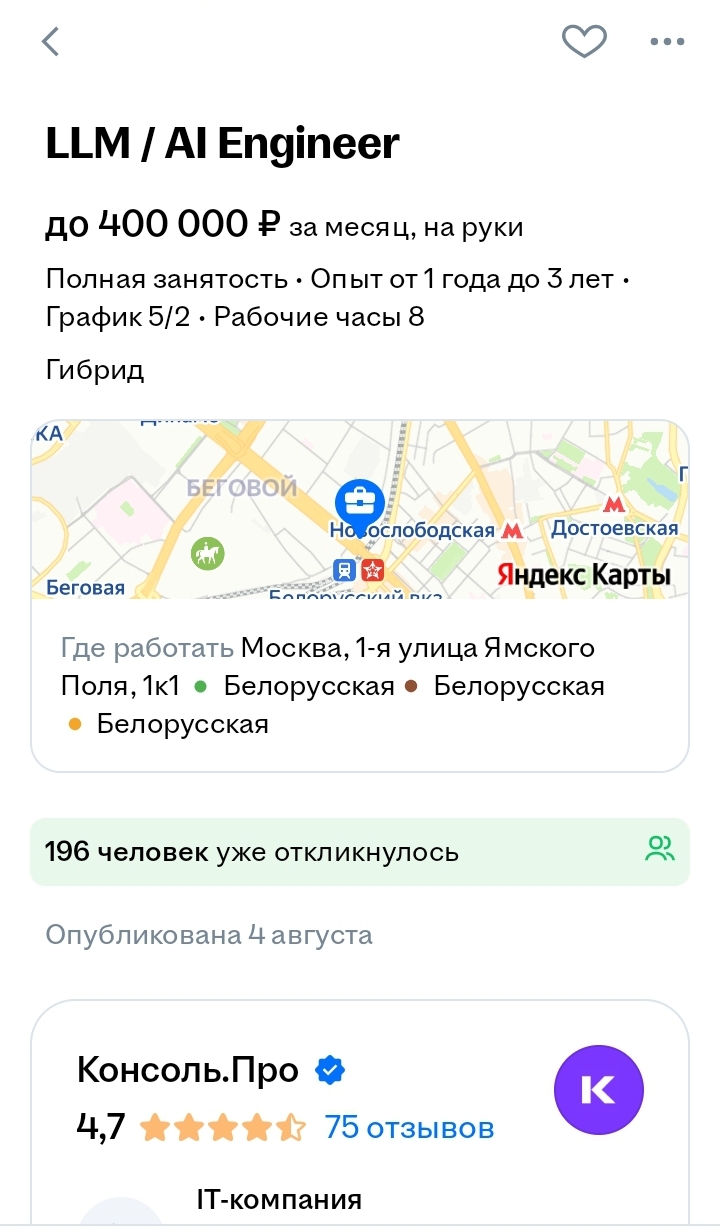Read the 75 отзывов reviews
This screenshot has height=1229, width=720.
[x=409, y=1128]
